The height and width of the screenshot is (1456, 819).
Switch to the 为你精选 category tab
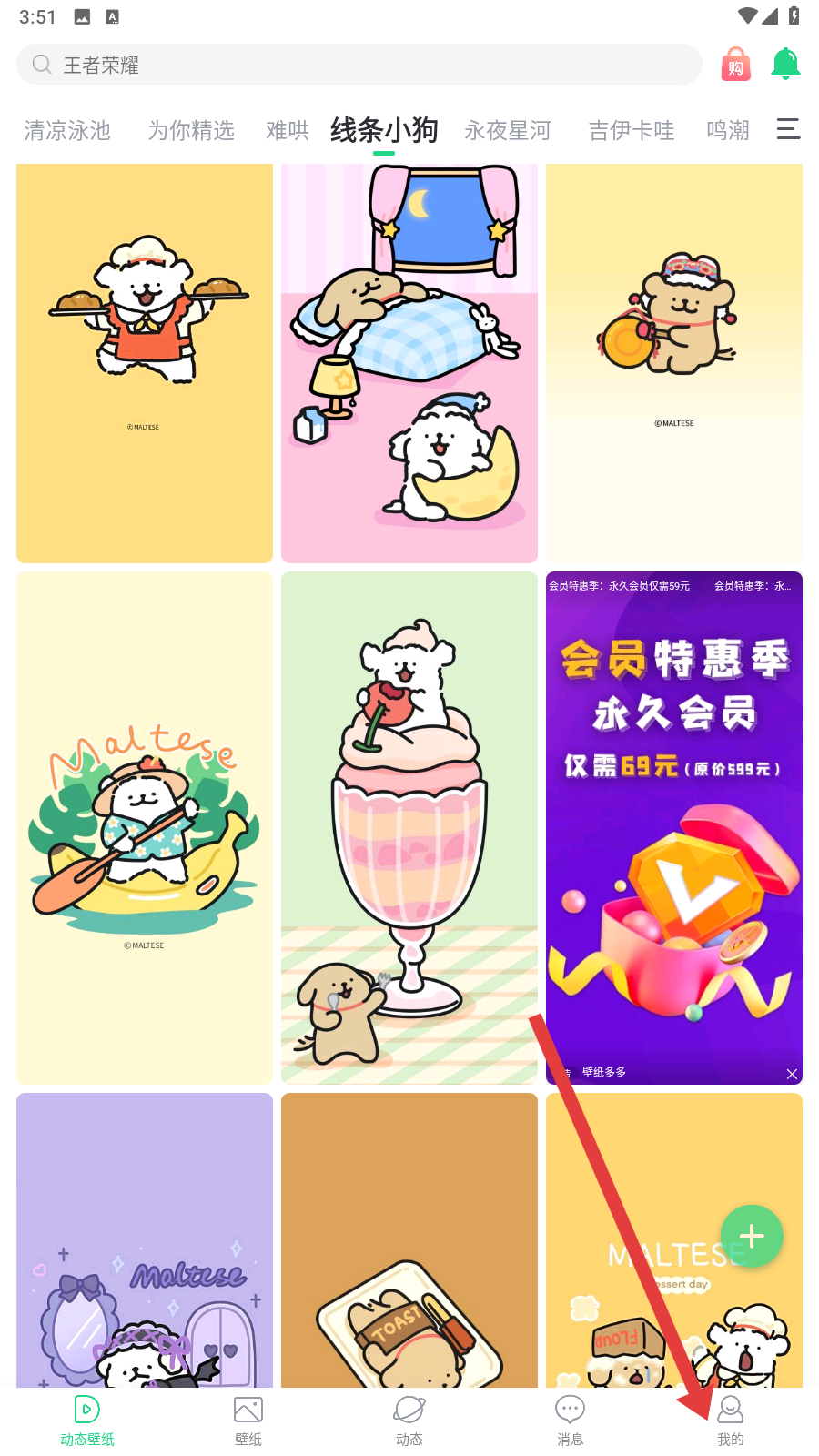pos(191,131)
